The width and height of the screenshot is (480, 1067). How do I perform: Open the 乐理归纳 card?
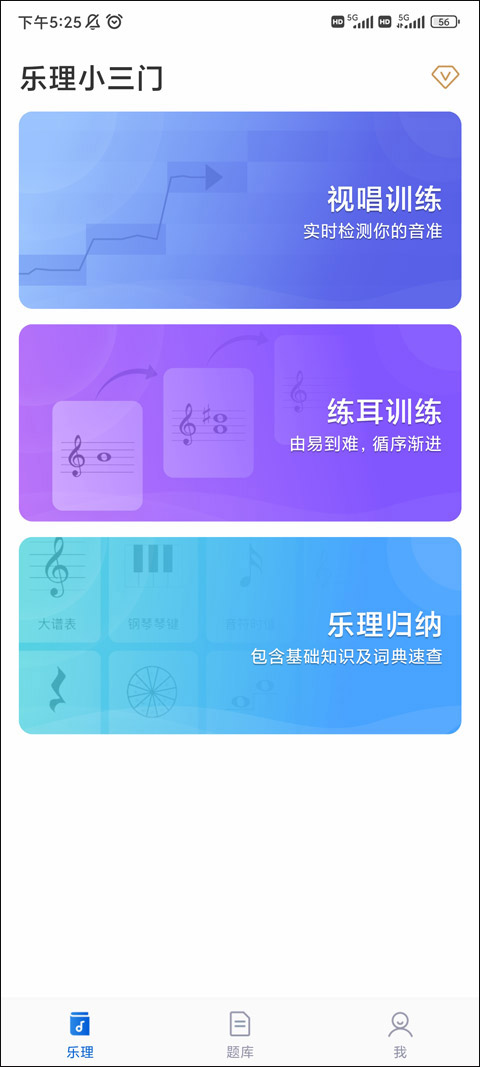[x=240, y=636]
